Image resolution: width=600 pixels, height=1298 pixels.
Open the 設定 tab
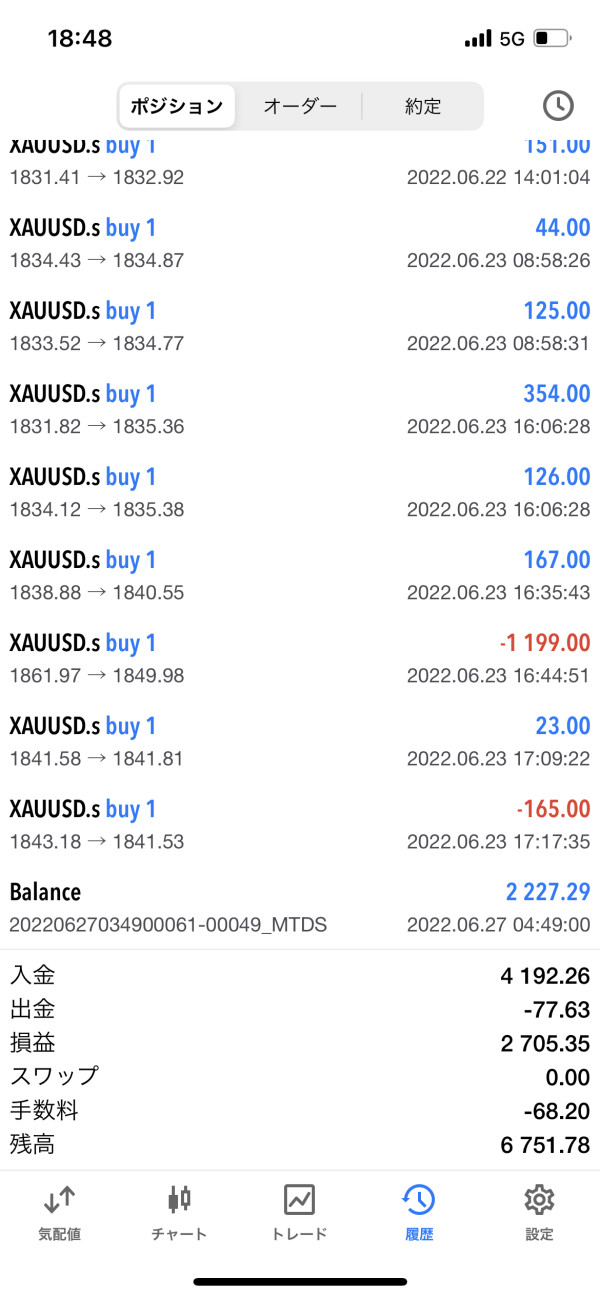539,1211
